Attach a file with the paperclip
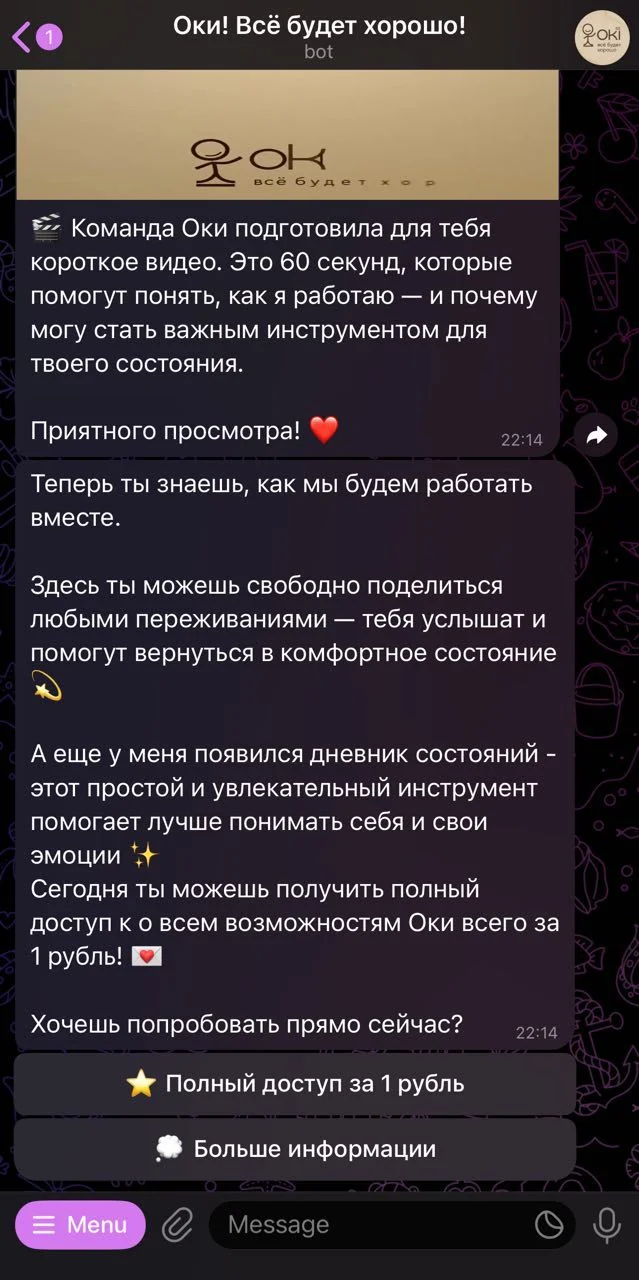The width and height of the screenshot is (639, 1280). point(177,1225)
